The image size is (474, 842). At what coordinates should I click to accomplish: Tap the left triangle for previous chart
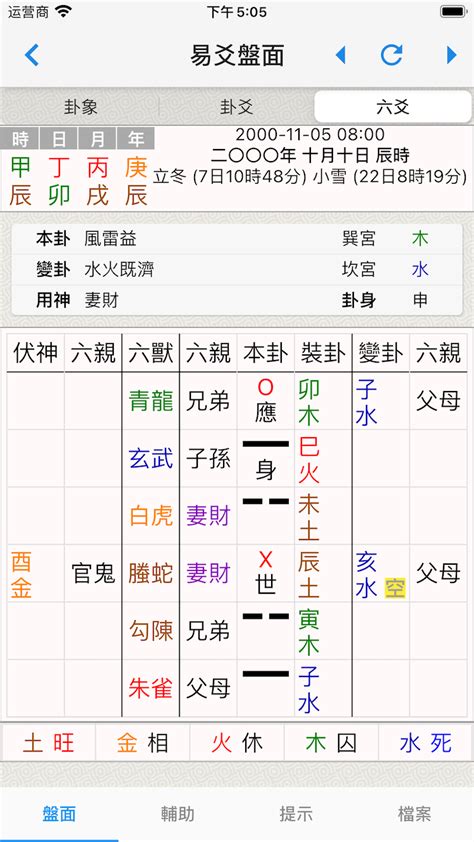340,55
